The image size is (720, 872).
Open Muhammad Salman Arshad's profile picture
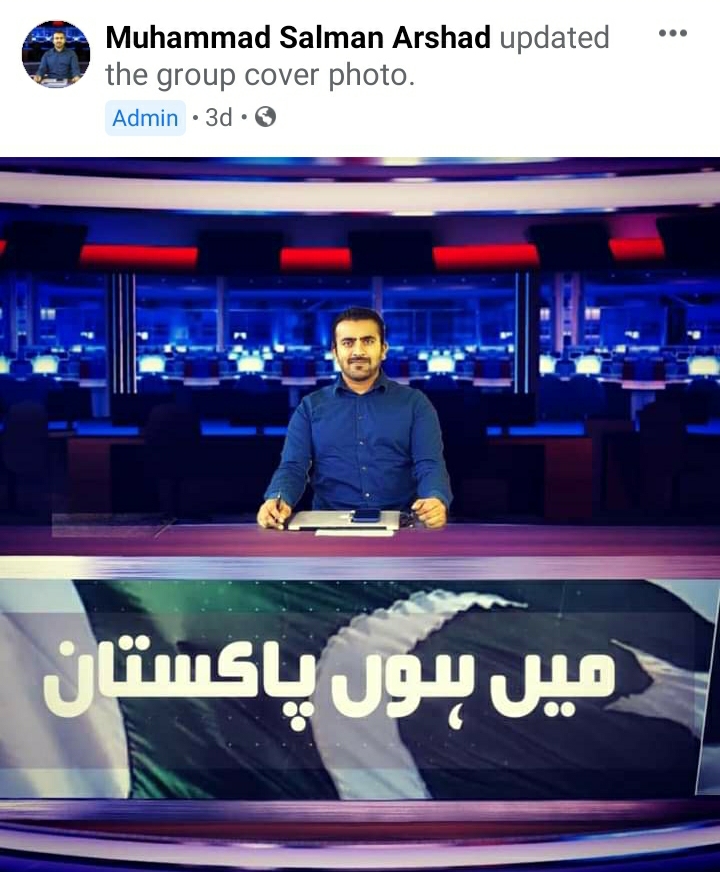56,53
